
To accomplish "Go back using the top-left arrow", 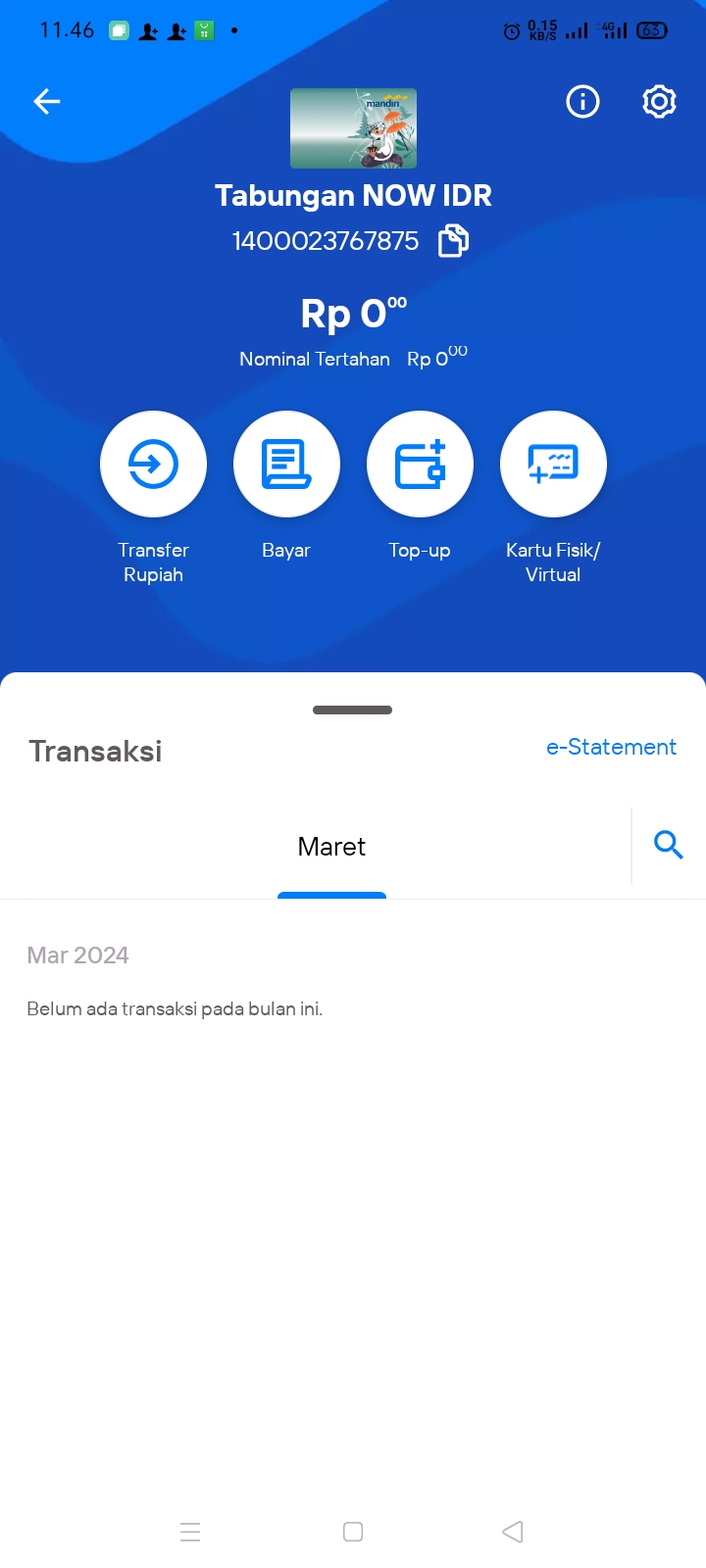I will (x=47, y=101).
